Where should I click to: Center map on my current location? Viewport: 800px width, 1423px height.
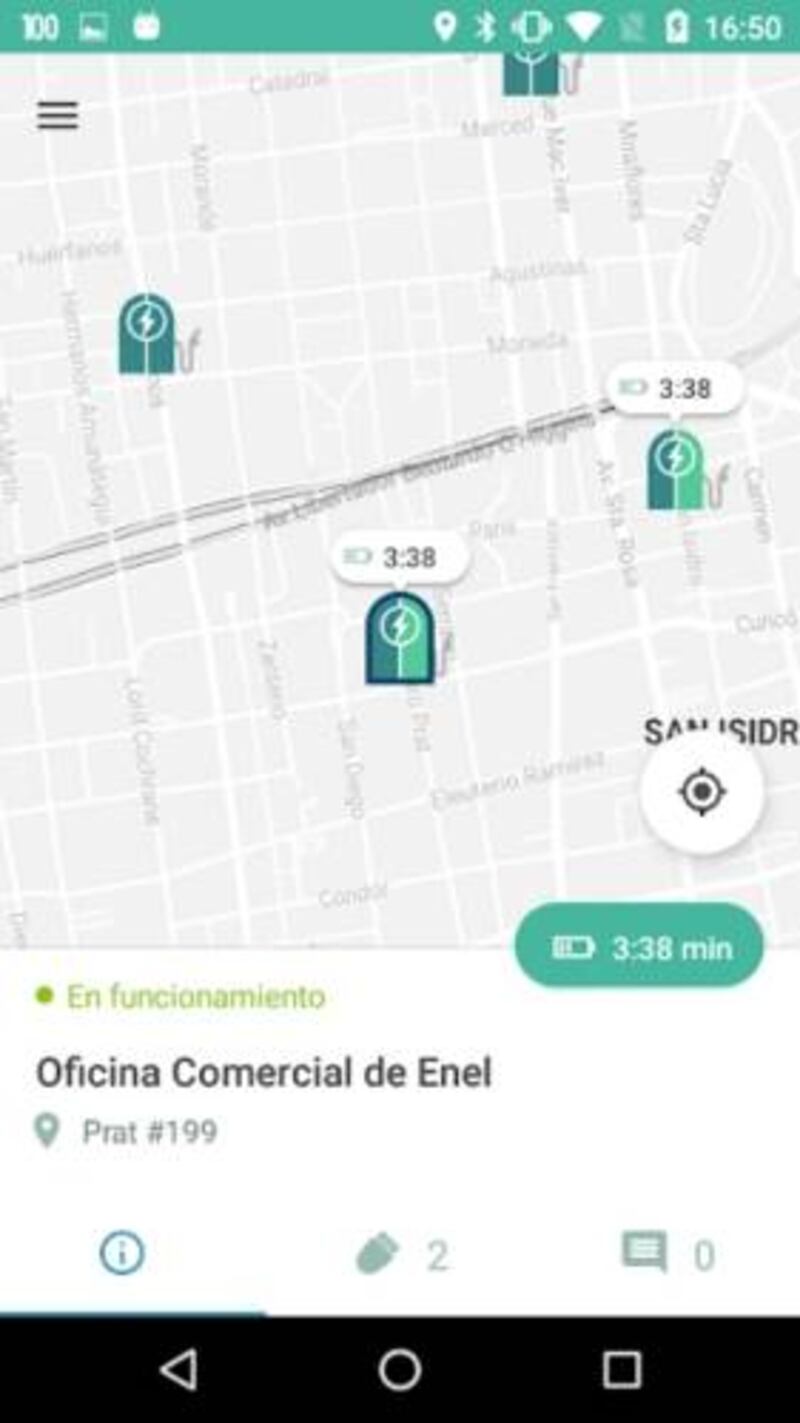[x=702, y=792]
